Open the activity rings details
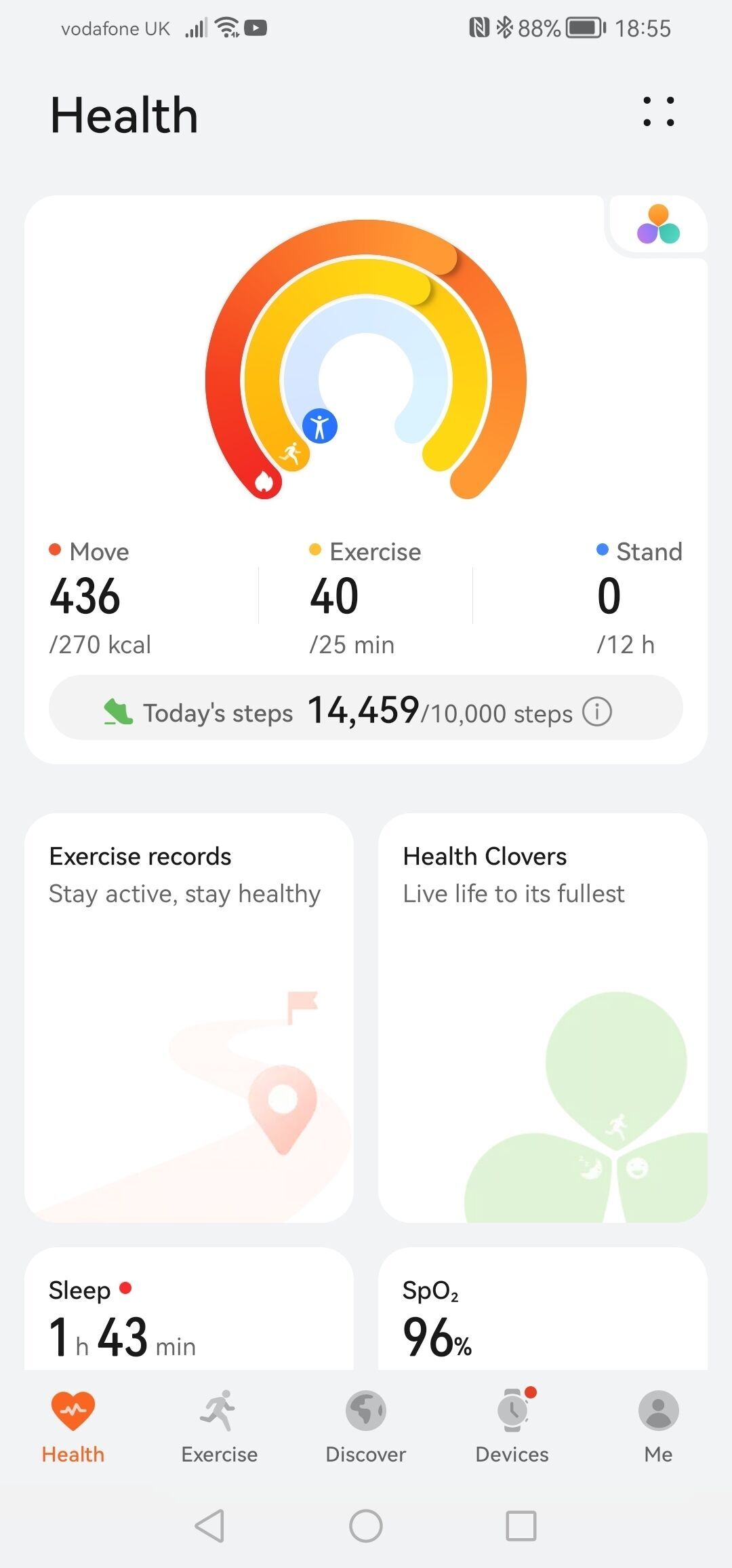Image resolution: width=732 pixels, height=1568 pixels. click(x=366, y=359)
